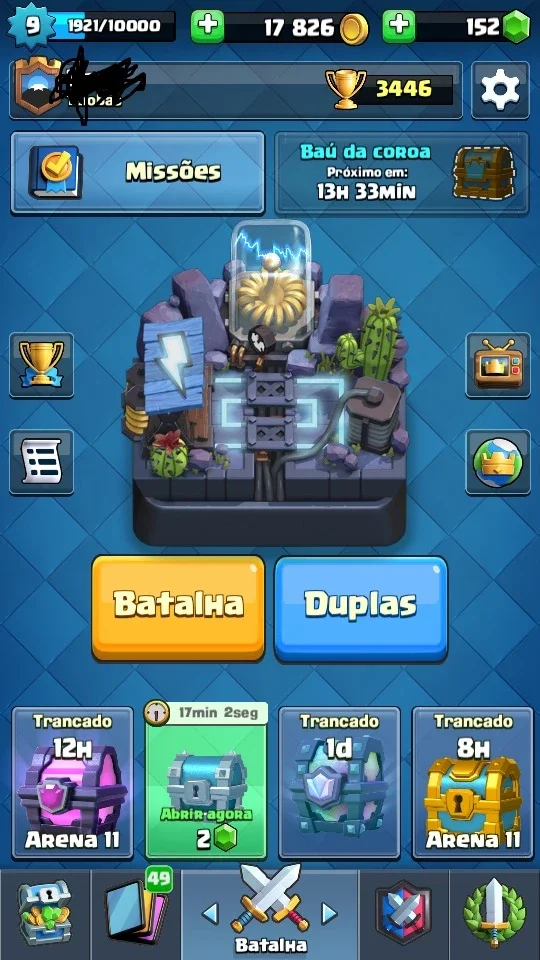
Task: Open the Baú da coroa chest
Action: [402, 173]
